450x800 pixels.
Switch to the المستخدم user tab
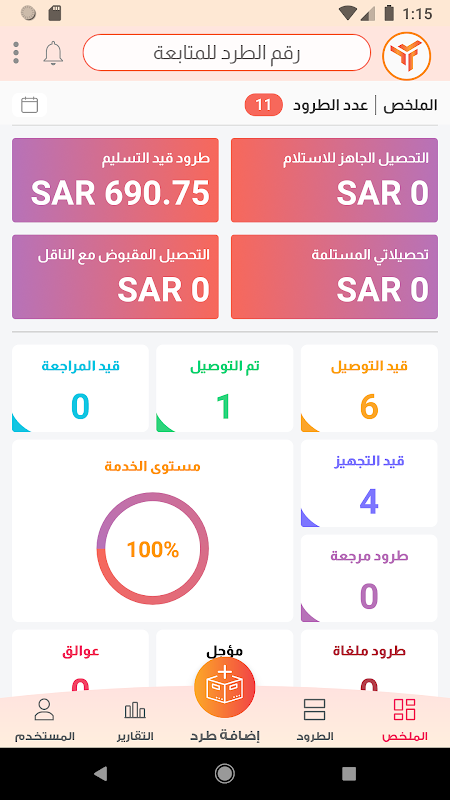coord(44,720)
